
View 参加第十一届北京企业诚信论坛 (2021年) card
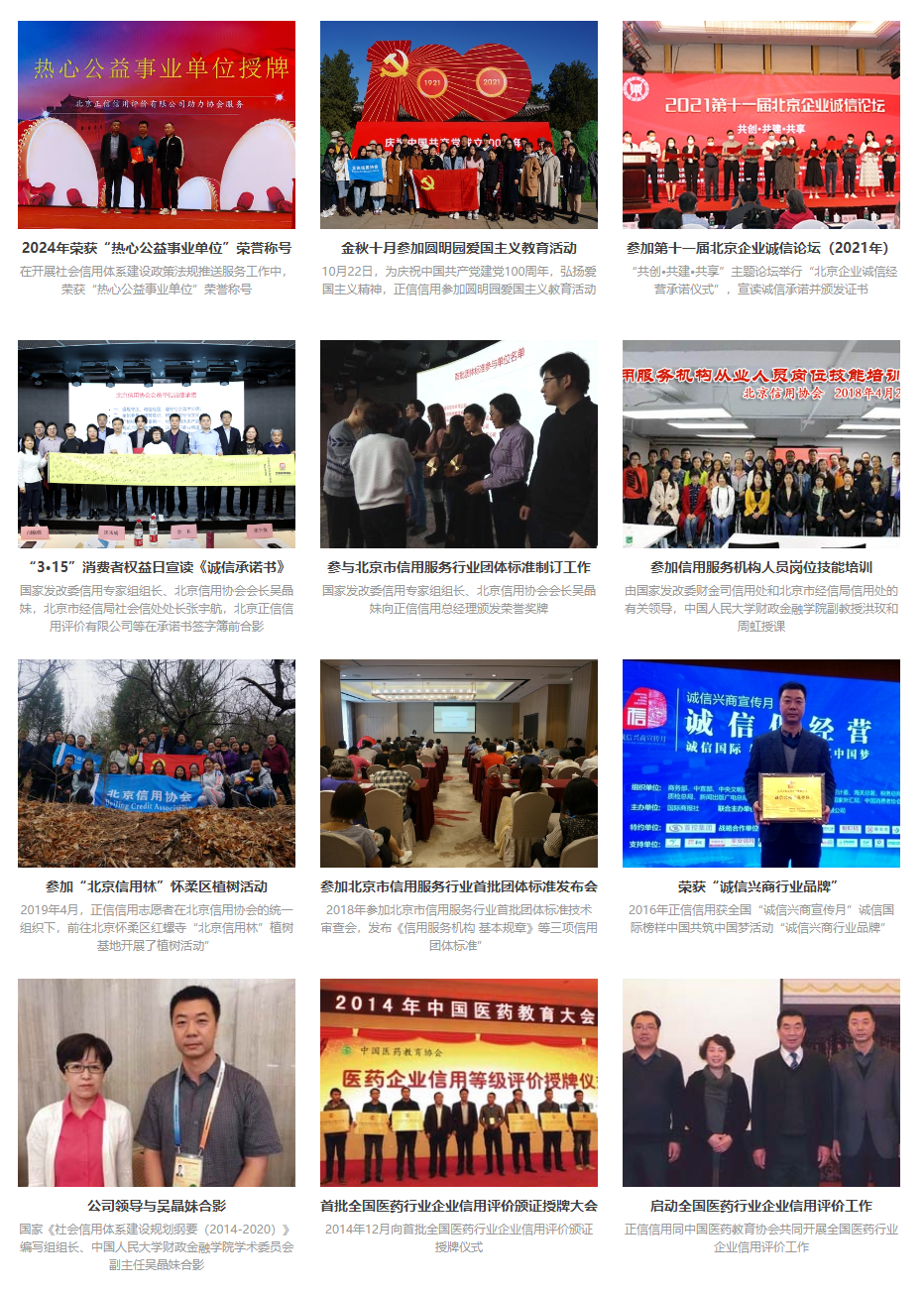pos(760,248)
